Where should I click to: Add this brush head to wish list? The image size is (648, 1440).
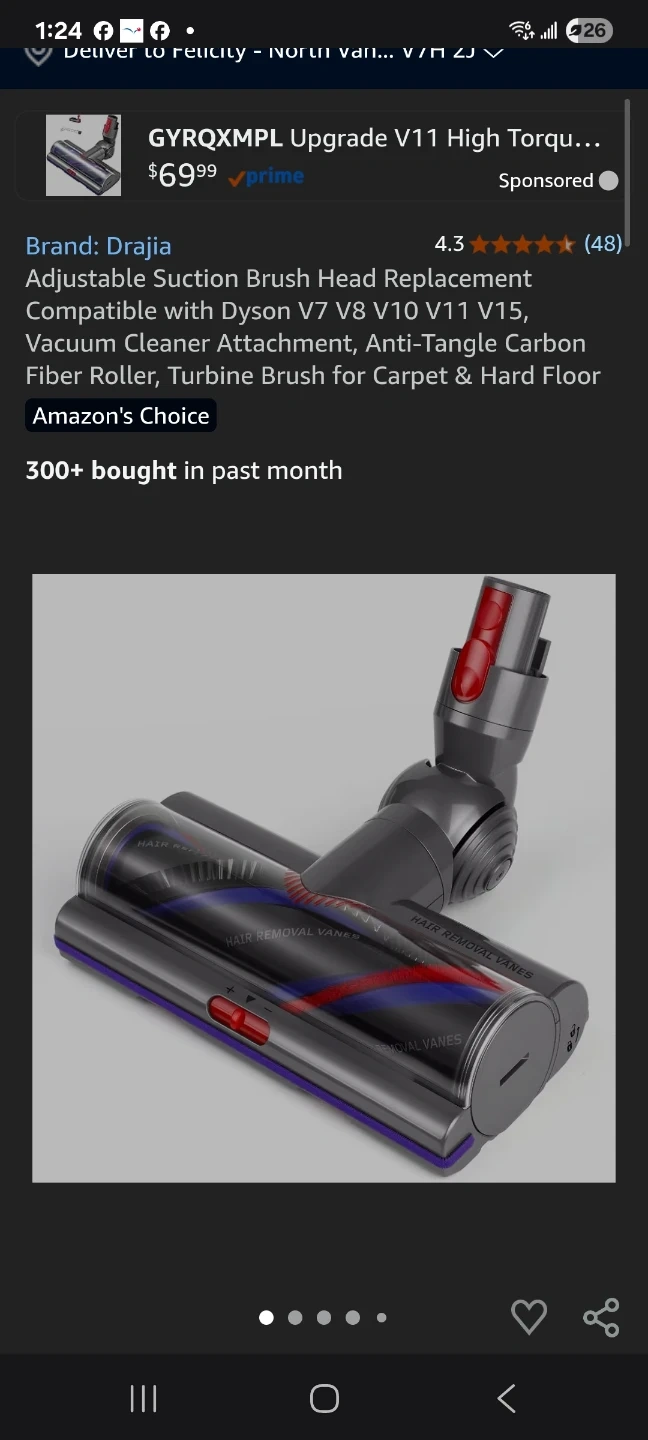528,1317
